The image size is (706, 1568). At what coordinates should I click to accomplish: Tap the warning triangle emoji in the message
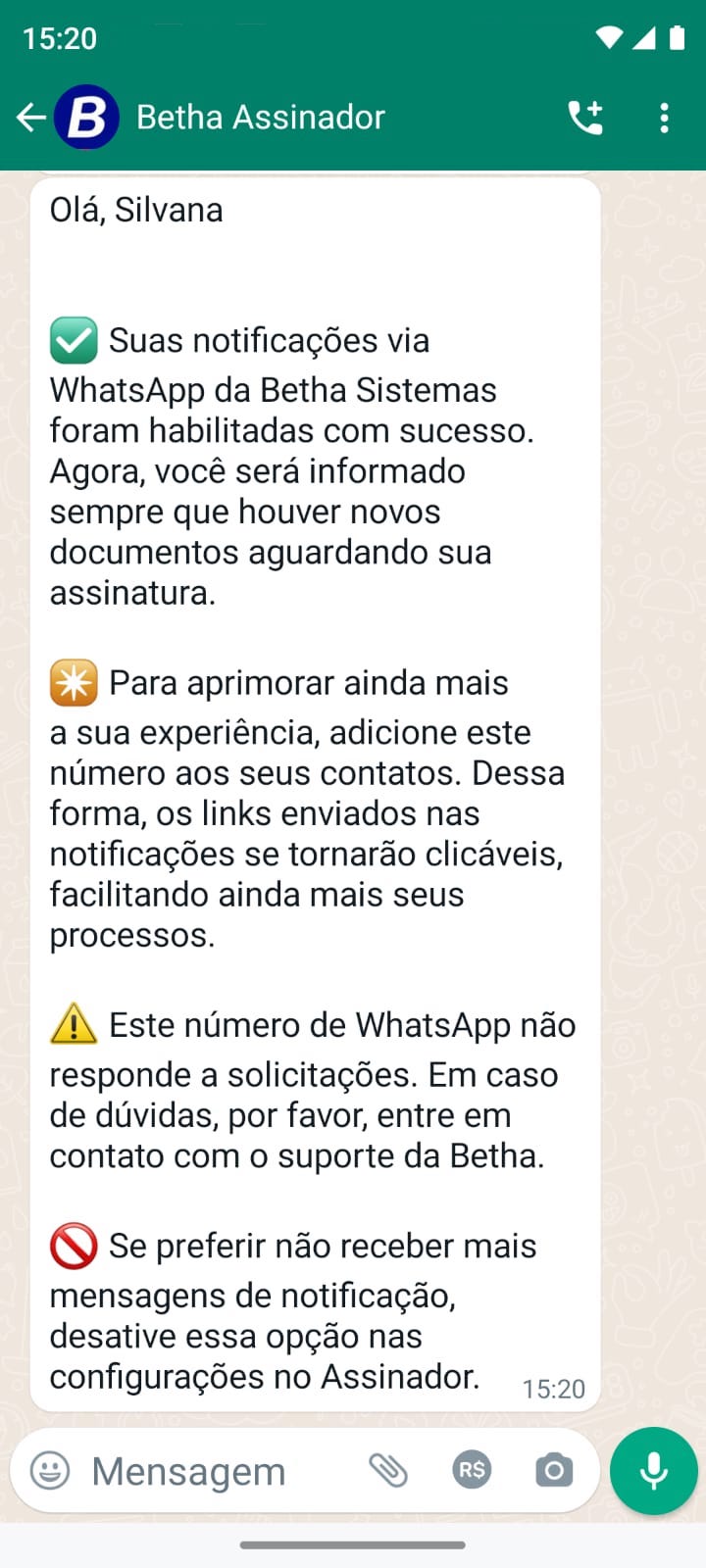pyautogui.click(x=72, y=1024)
